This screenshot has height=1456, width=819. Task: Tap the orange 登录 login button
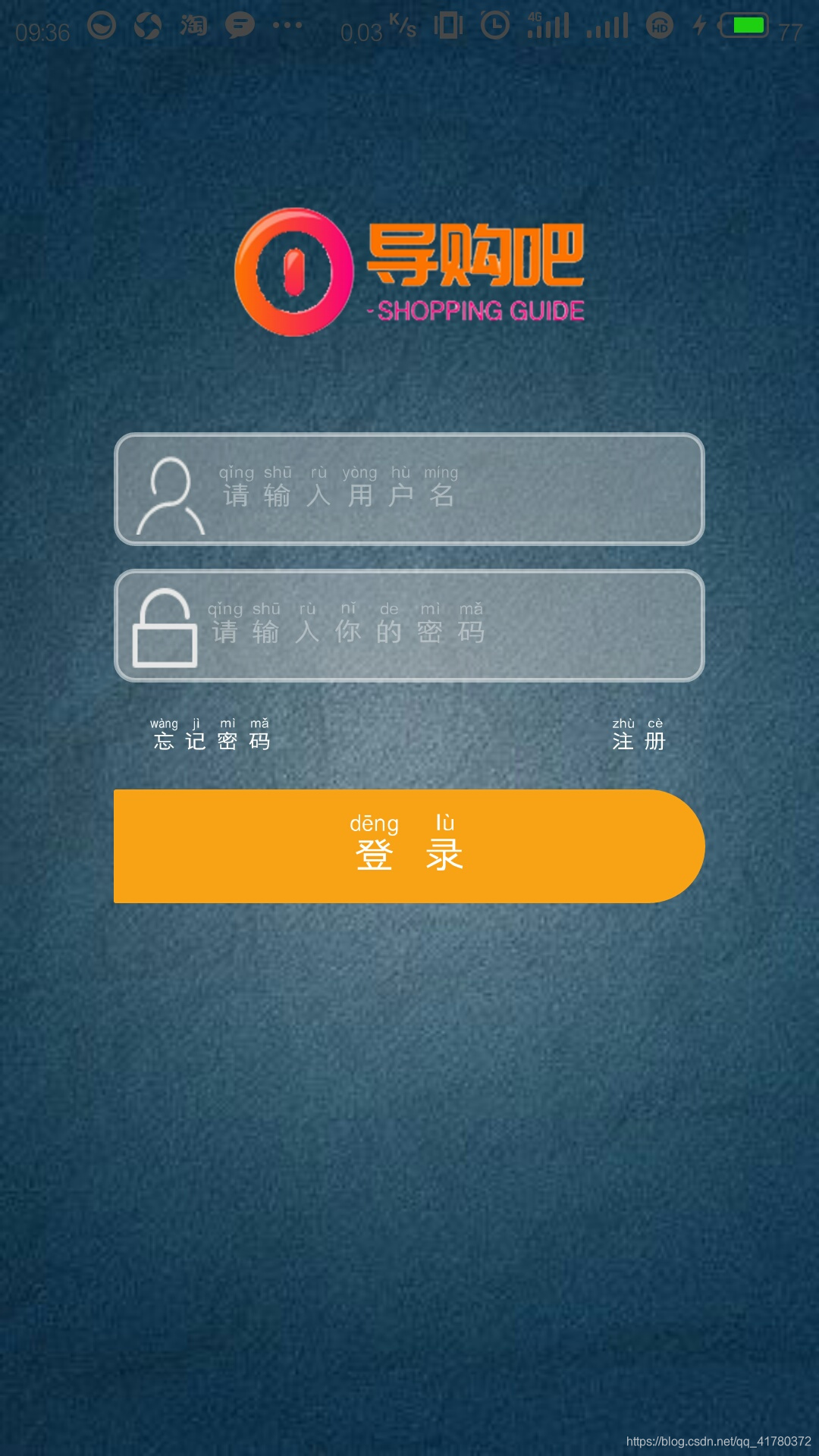pos(409,846)
